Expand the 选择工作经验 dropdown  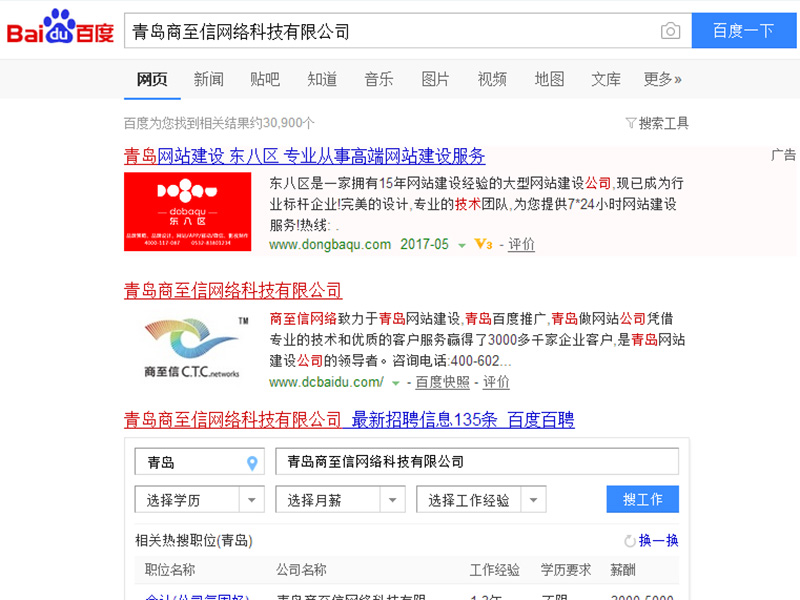(481, 500)
